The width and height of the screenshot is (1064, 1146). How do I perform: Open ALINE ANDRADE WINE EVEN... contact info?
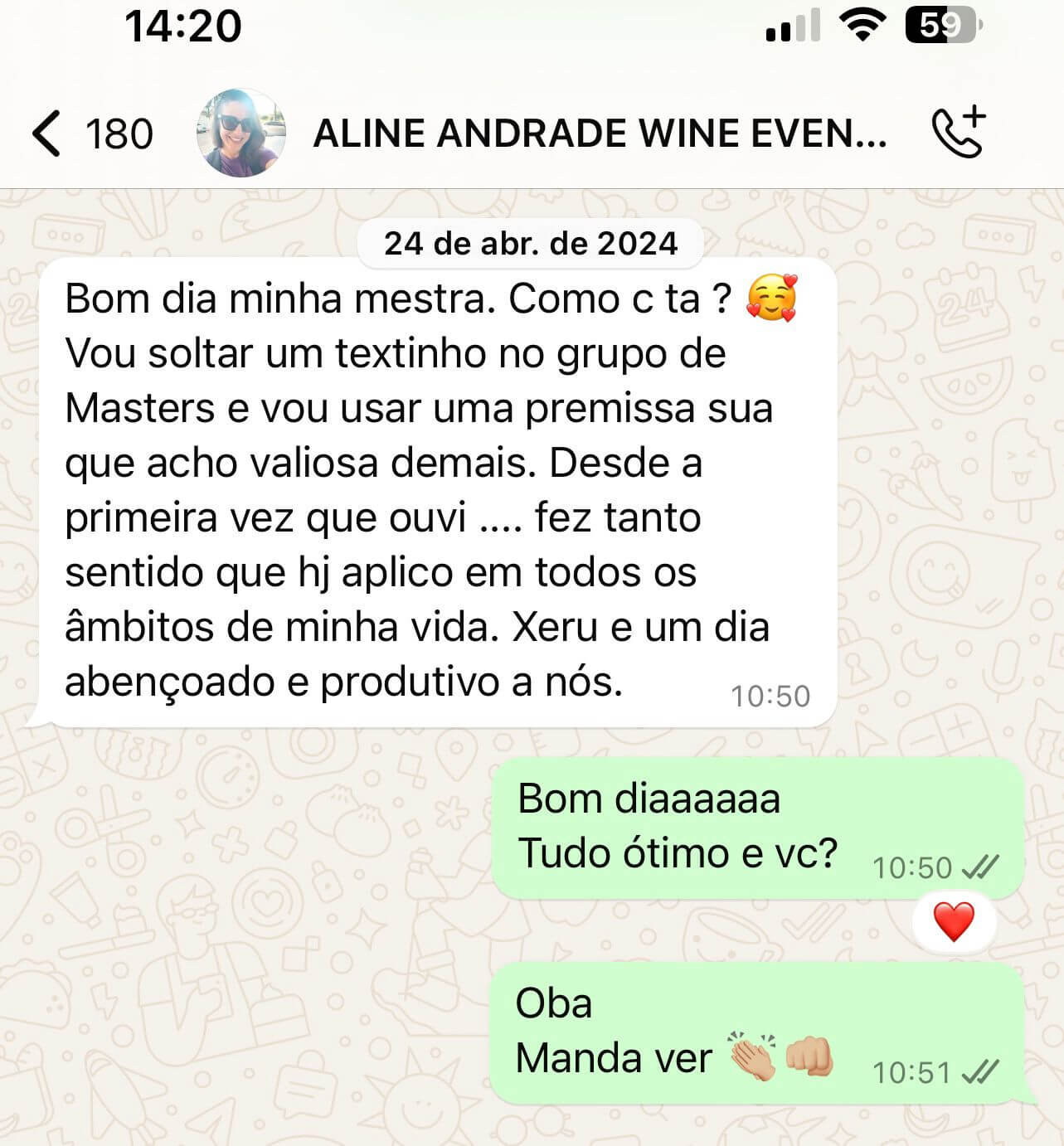(600, 134)
